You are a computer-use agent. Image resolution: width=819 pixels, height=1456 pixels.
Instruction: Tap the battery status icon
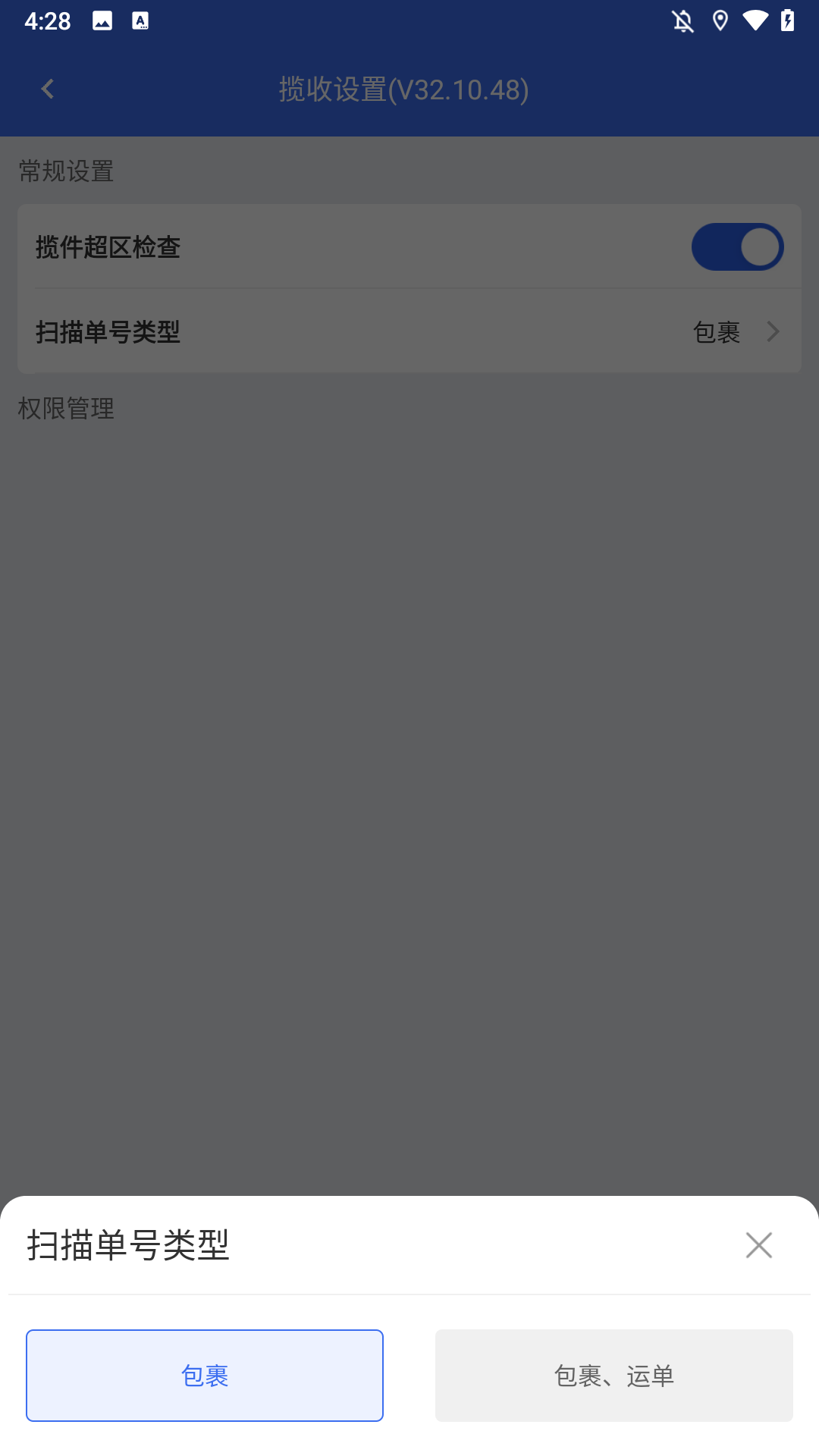pyautogui.click(x=787, y=21)
